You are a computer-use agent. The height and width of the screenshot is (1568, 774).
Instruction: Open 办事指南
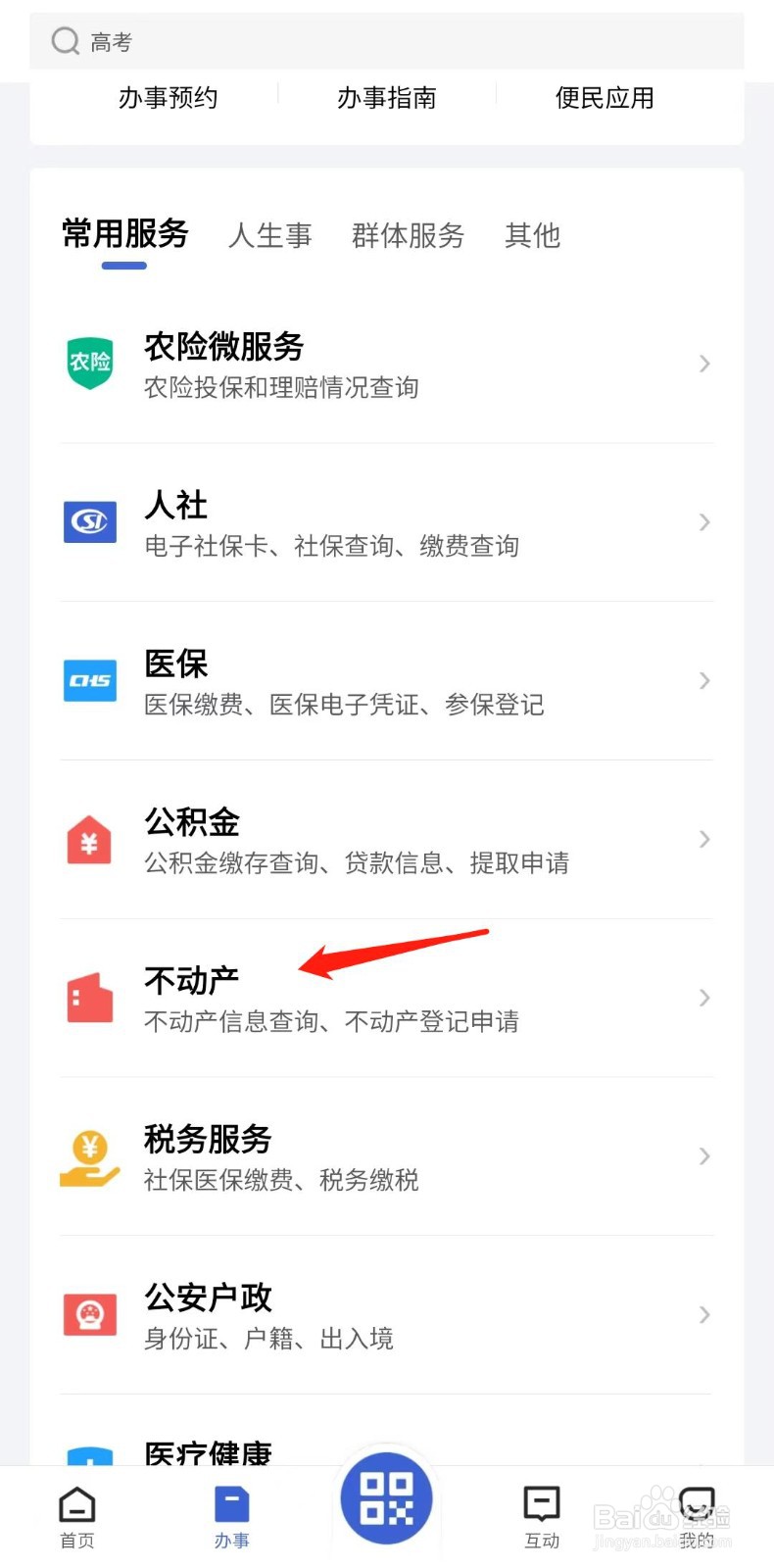tap(386, 98)
